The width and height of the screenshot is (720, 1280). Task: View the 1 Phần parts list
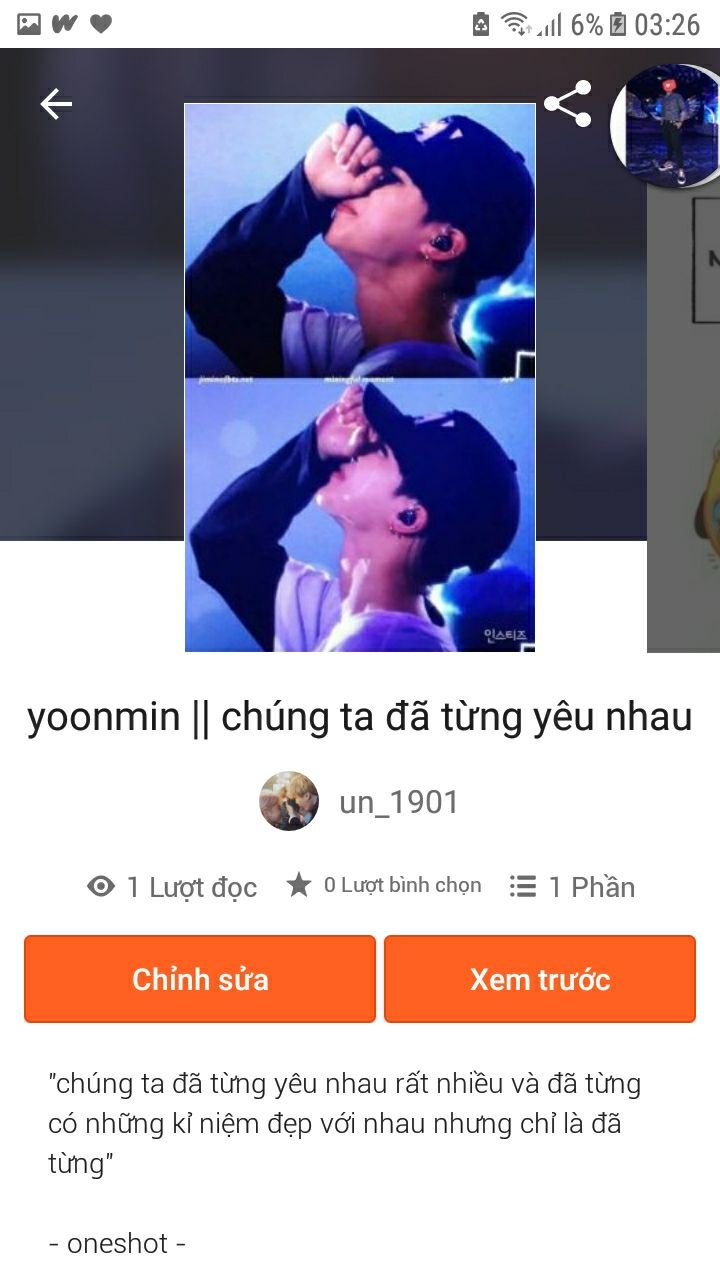click(572, 887)
